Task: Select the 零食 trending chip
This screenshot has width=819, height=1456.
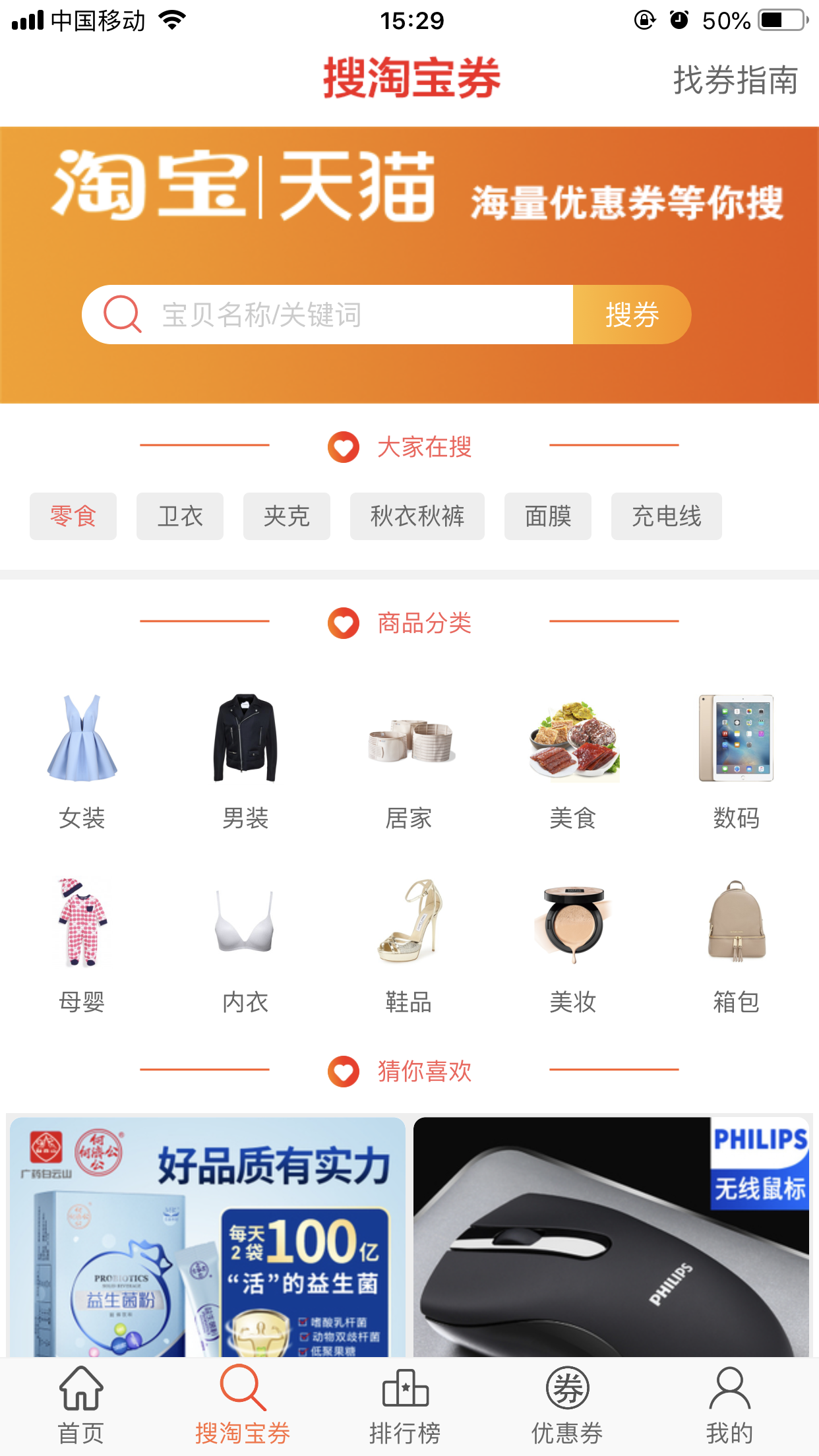Action: [73, 516]
